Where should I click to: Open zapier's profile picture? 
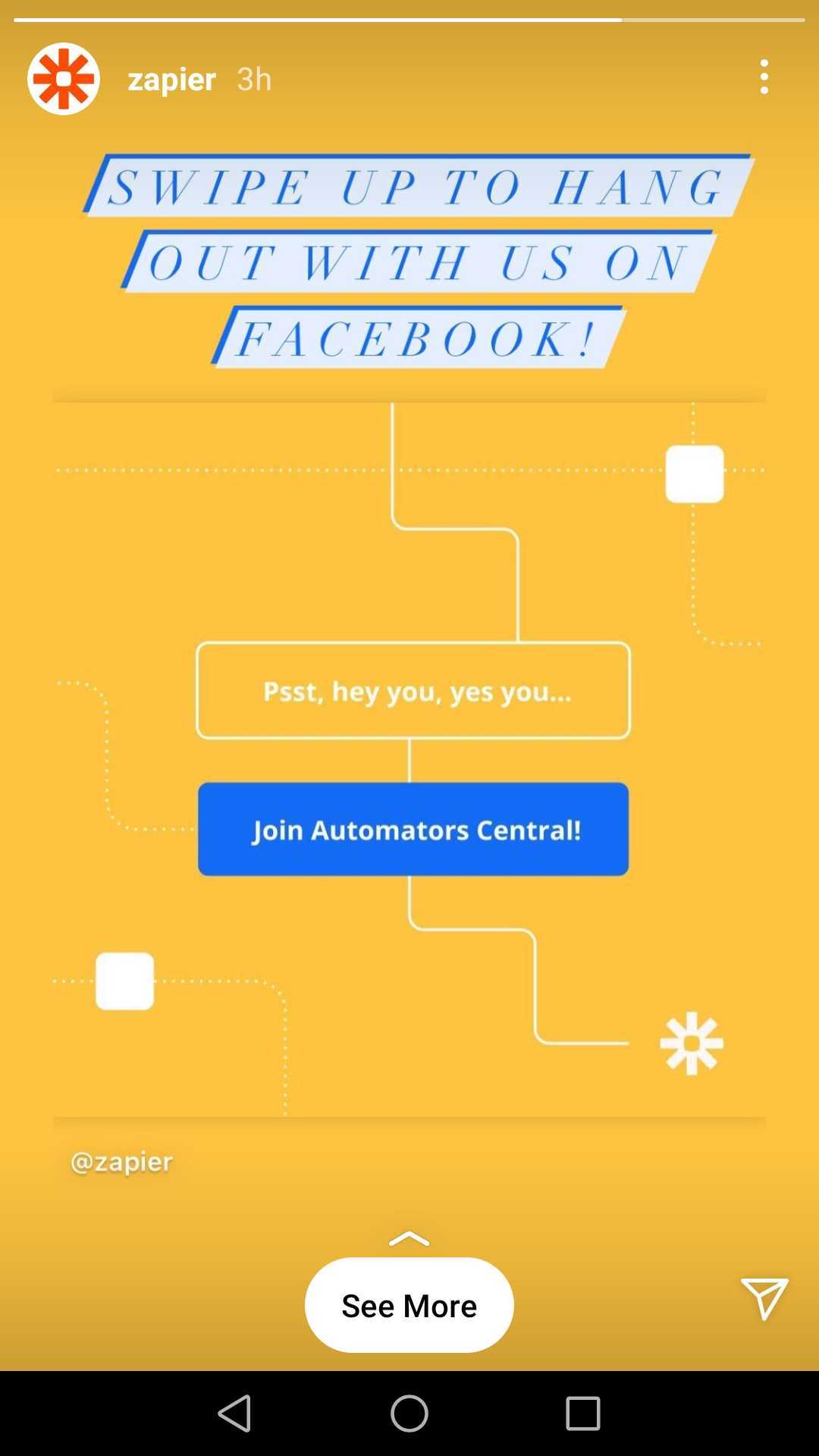pos(64,79)
